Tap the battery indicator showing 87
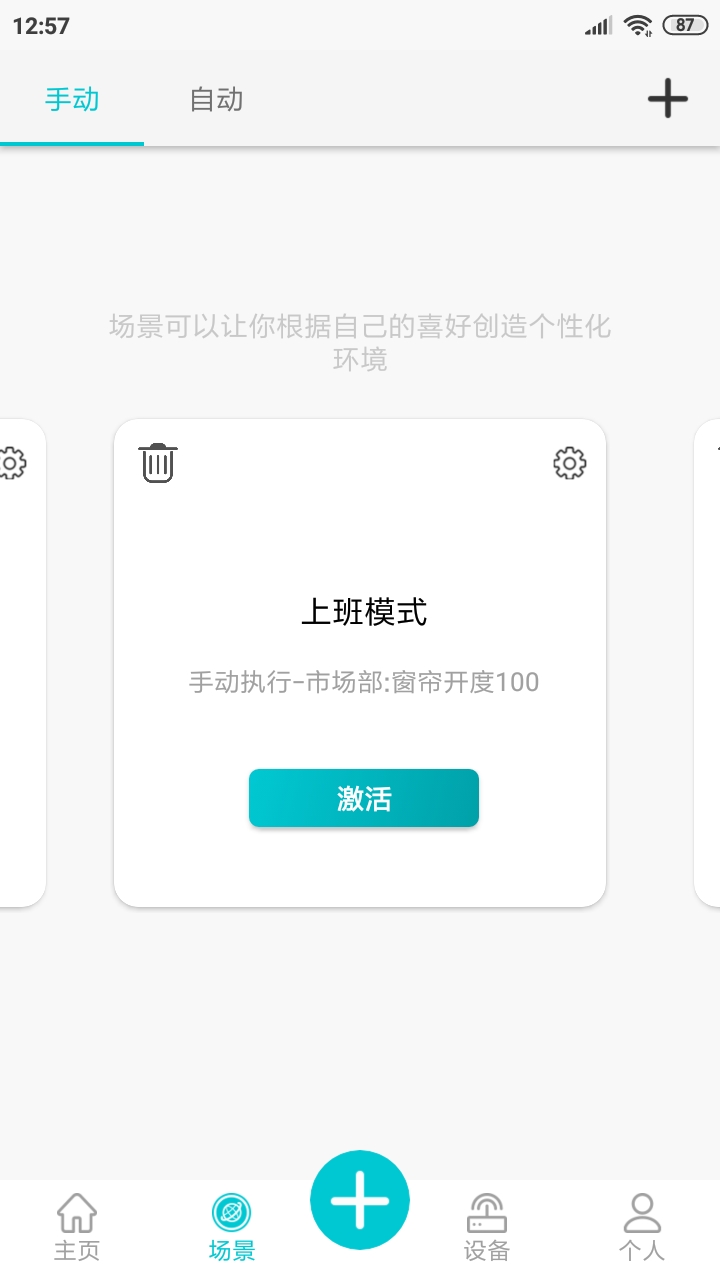This screenshot has width=720, height=1280. (685, 25)
